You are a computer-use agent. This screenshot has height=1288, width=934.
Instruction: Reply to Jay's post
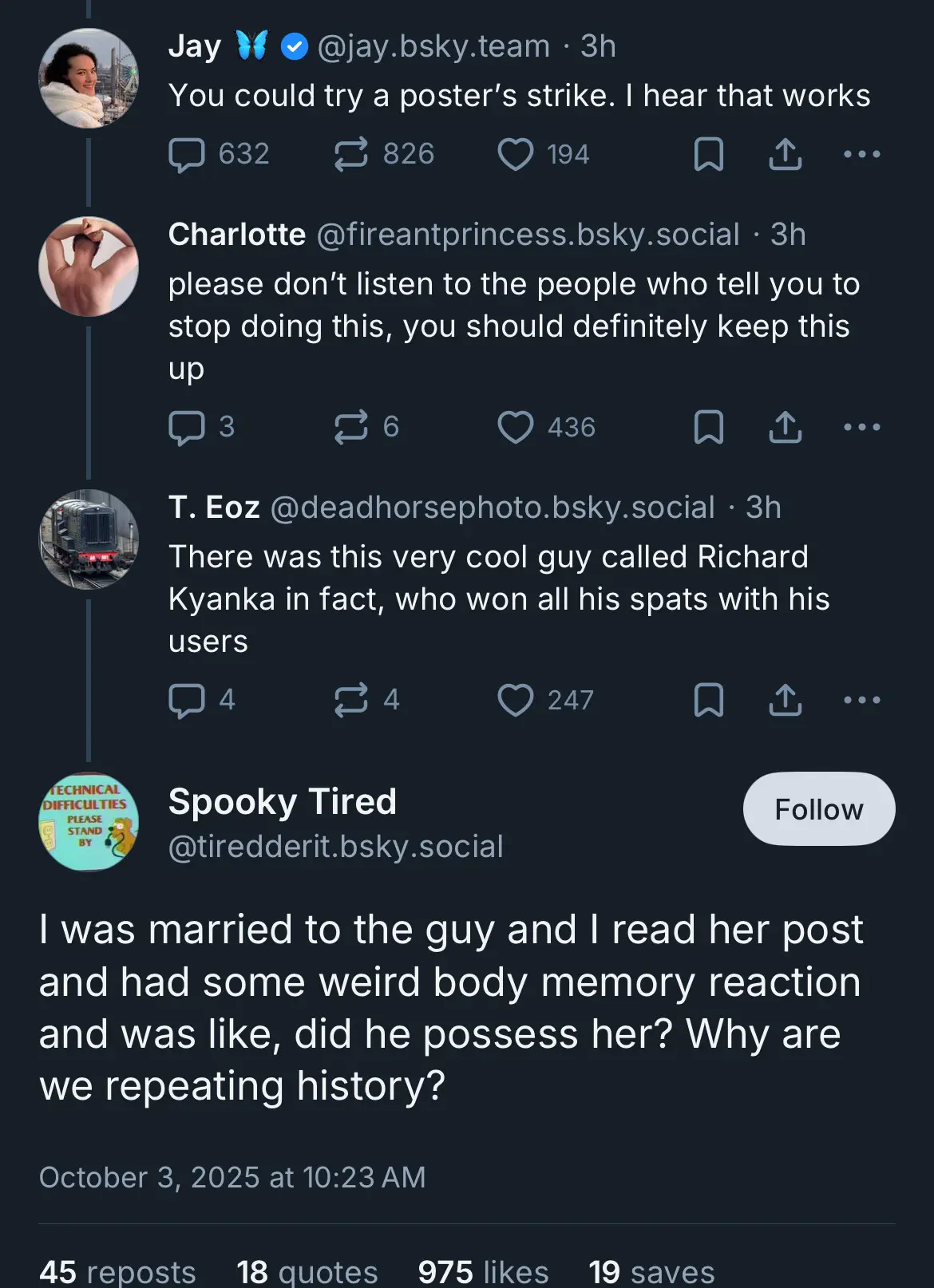pyautogui.click(x=187, y=154)
